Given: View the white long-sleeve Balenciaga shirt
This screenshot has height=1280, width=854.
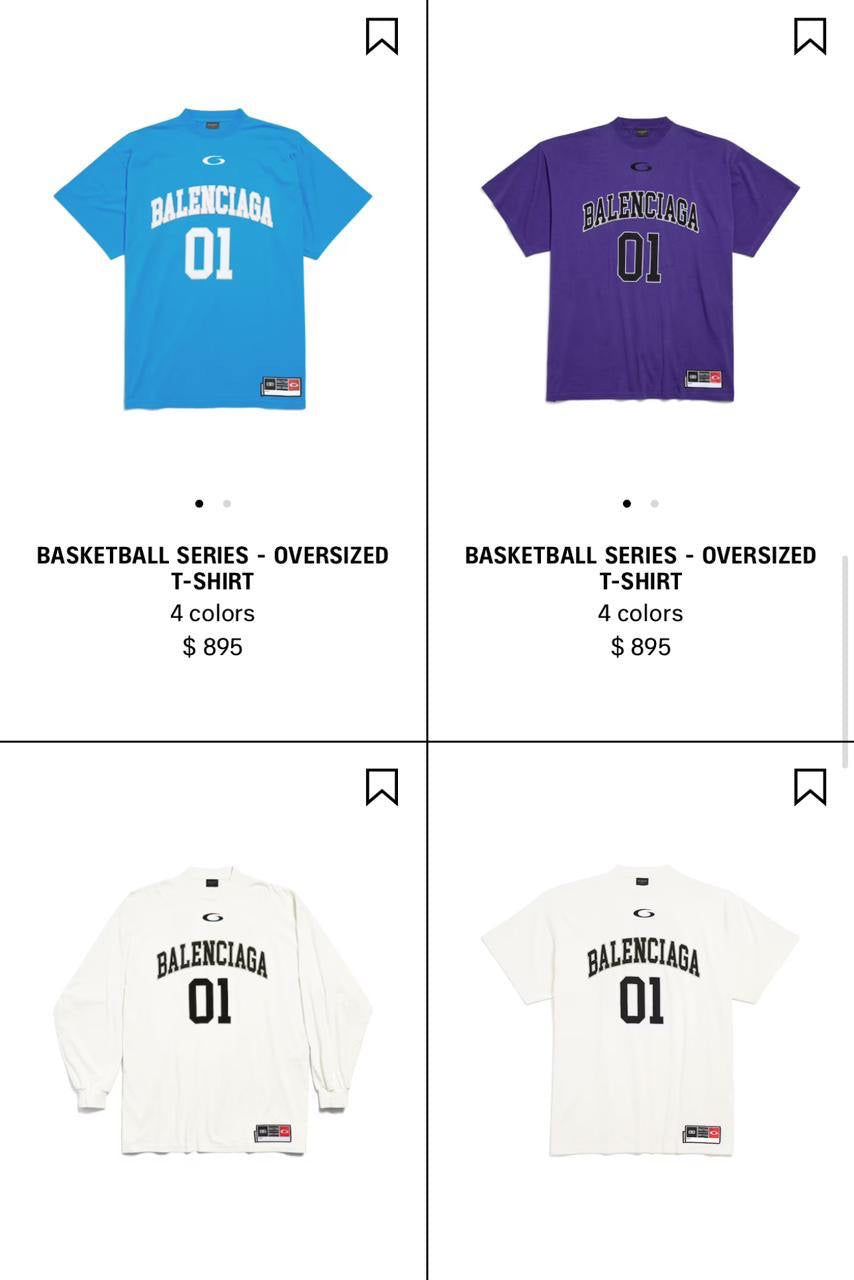Looking at the screenshot, I should click(x=213, y=1008).
